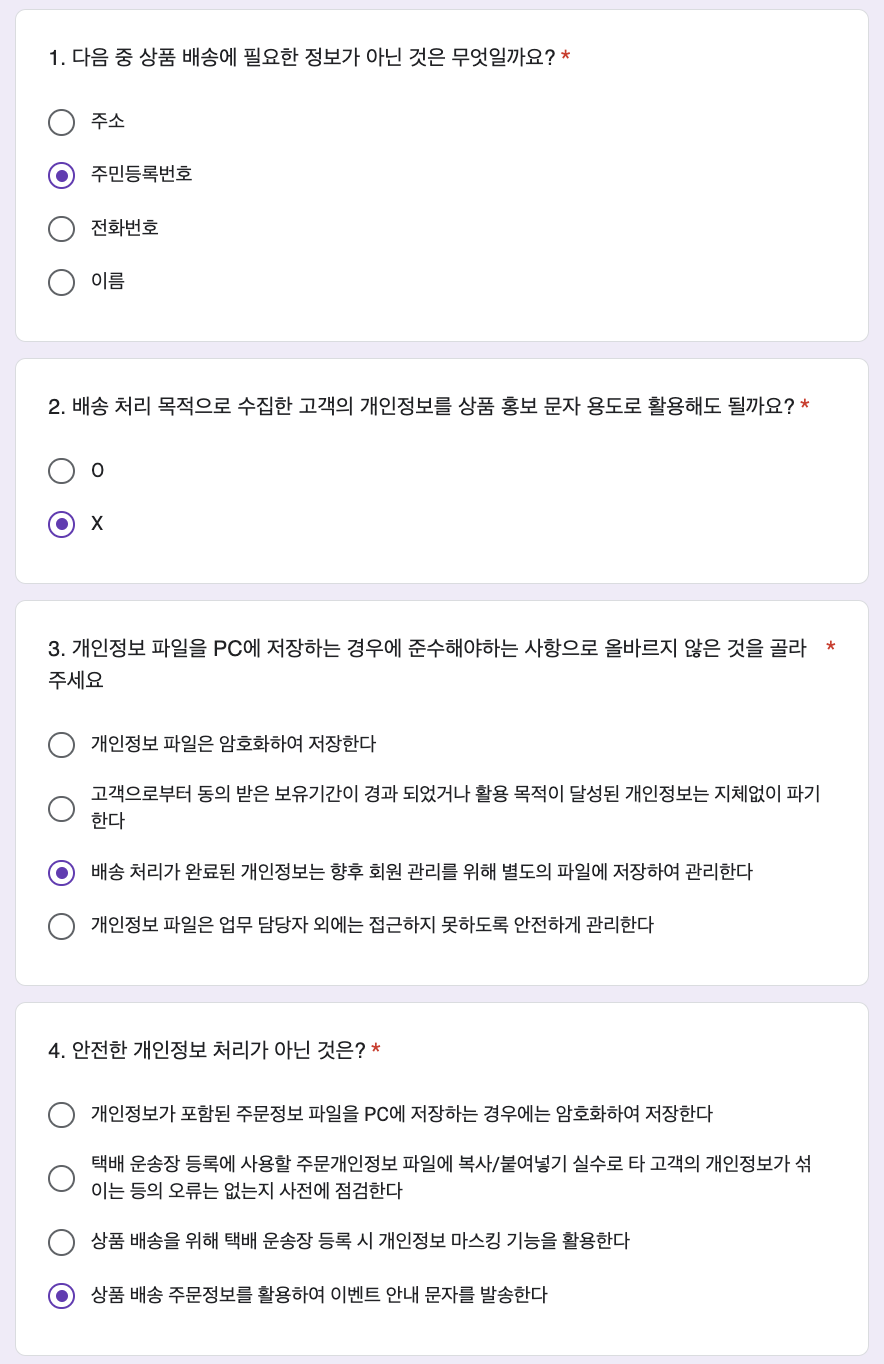Click the question 2 title text
The image size is (884, 1364).
coord(420,404)
